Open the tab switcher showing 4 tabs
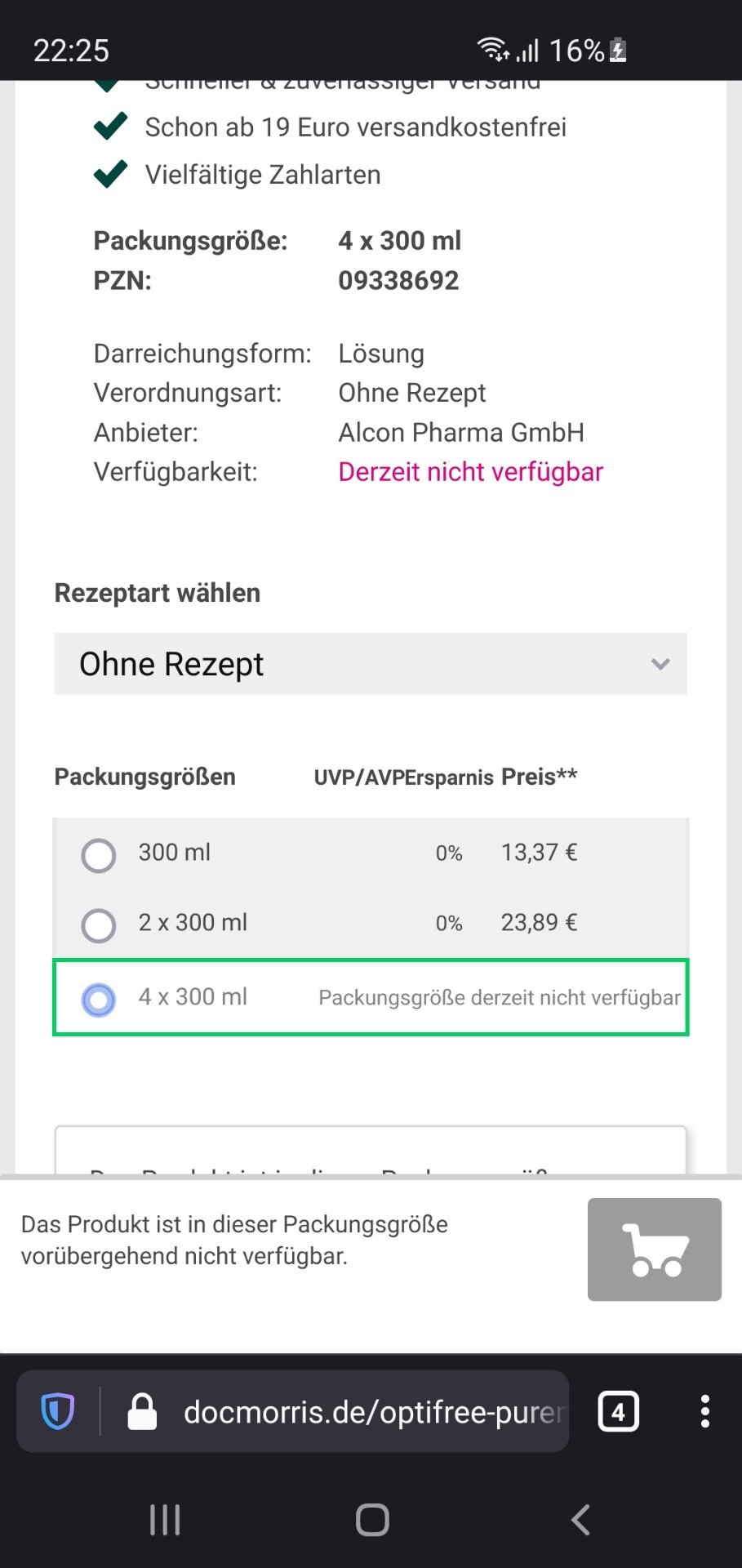742x1568 pixels. click(618, 1411)
